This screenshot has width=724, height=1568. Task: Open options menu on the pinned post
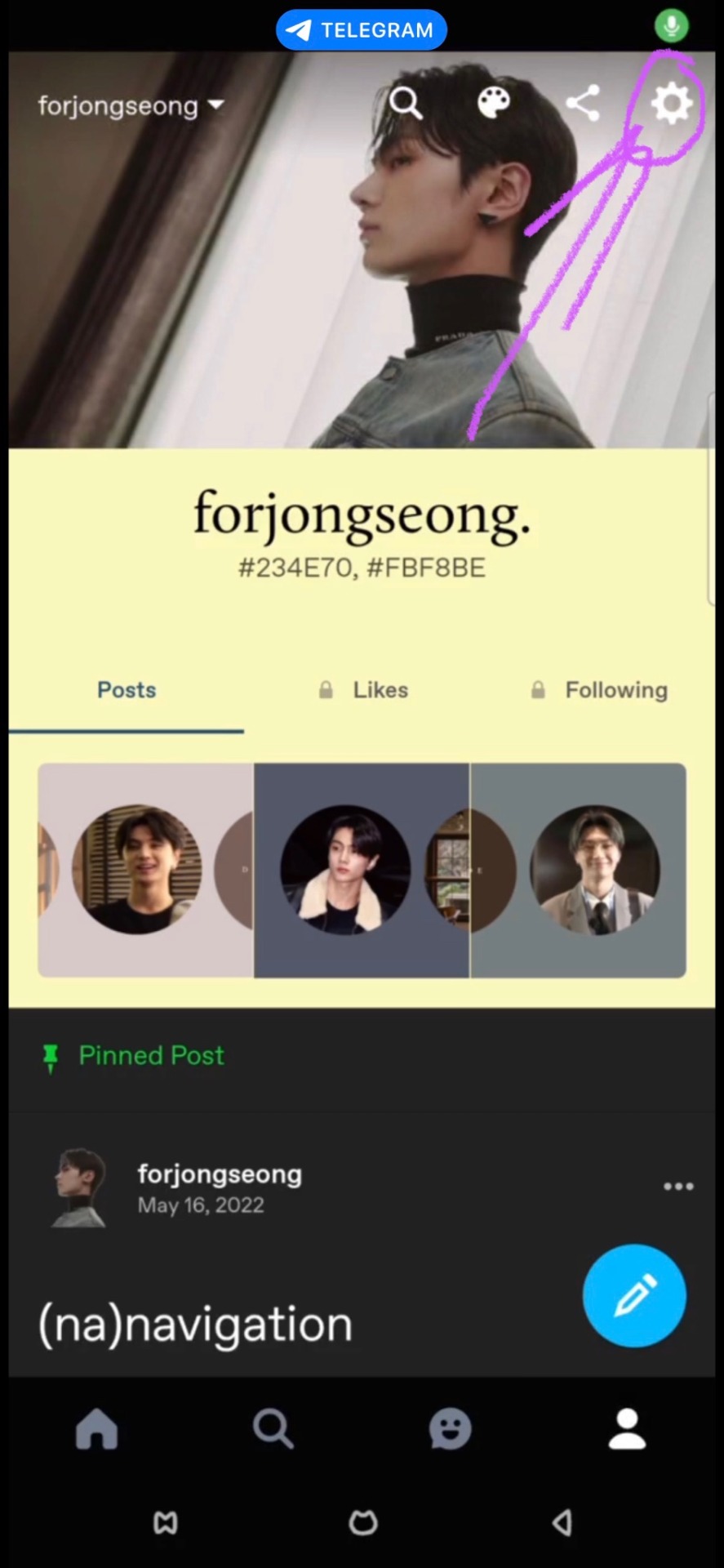coord(678,1186)
